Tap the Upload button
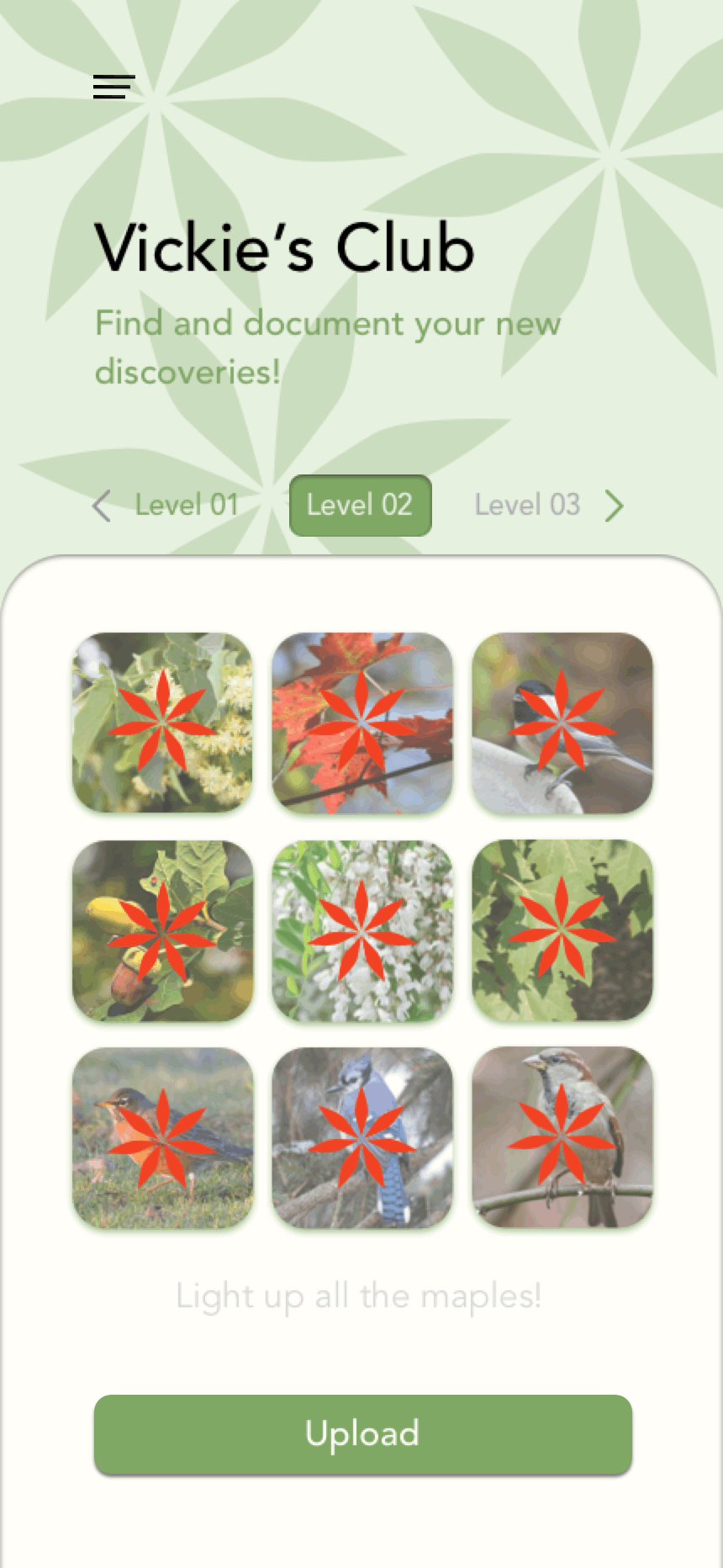The image size is (723, 1568). [362, 1434]
